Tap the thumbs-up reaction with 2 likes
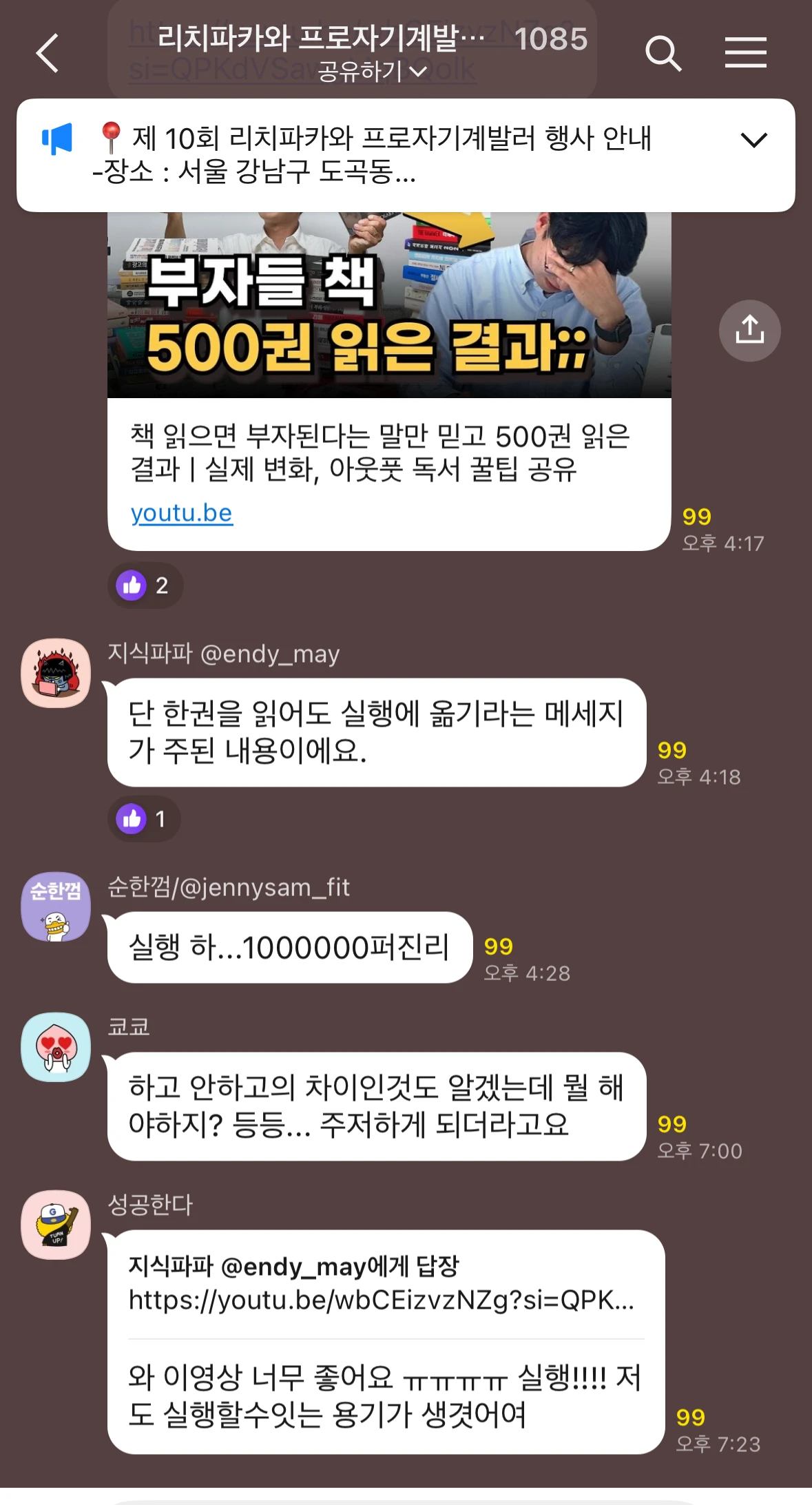 (145, 585)
